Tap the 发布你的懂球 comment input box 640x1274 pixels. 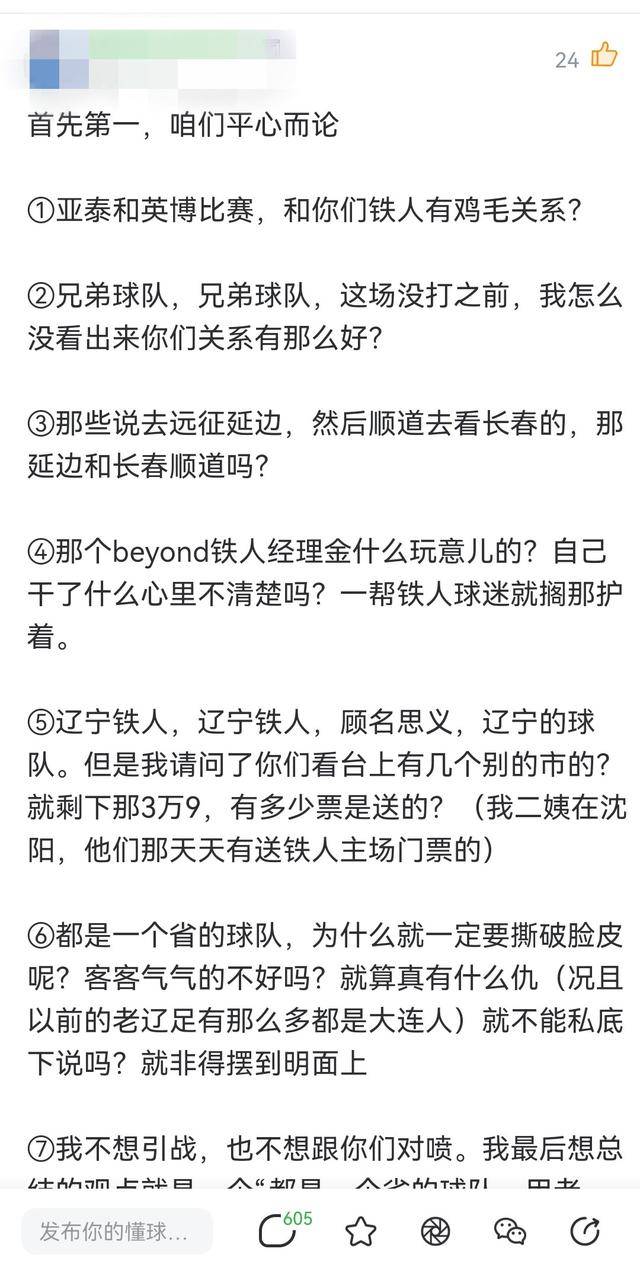pyautogui.click(x=117, y=1231)
